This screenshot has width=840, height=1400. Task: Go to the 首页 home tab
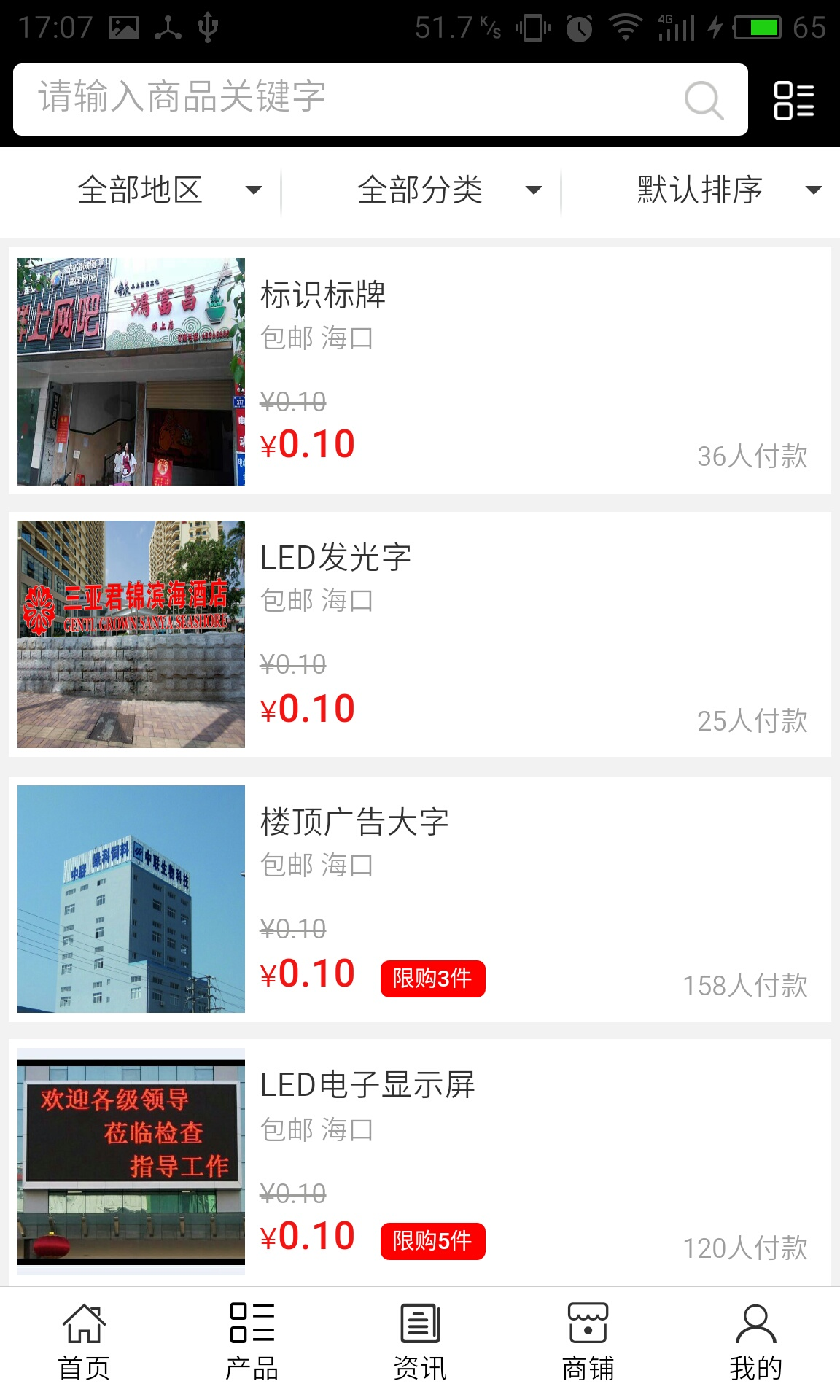click(84, 1342)
